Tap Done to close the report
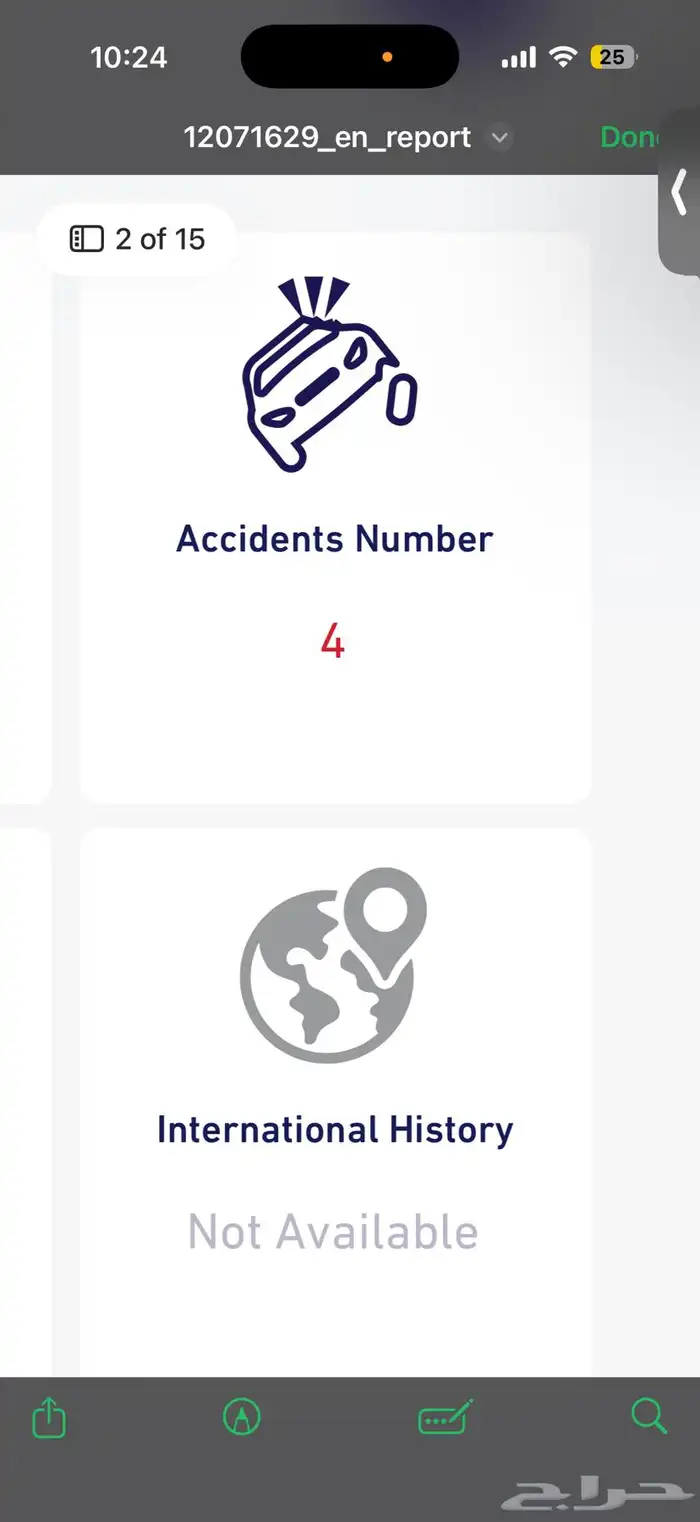This screenshot has width=700, height=1522. pyautogui.click(x=629, y=137)
